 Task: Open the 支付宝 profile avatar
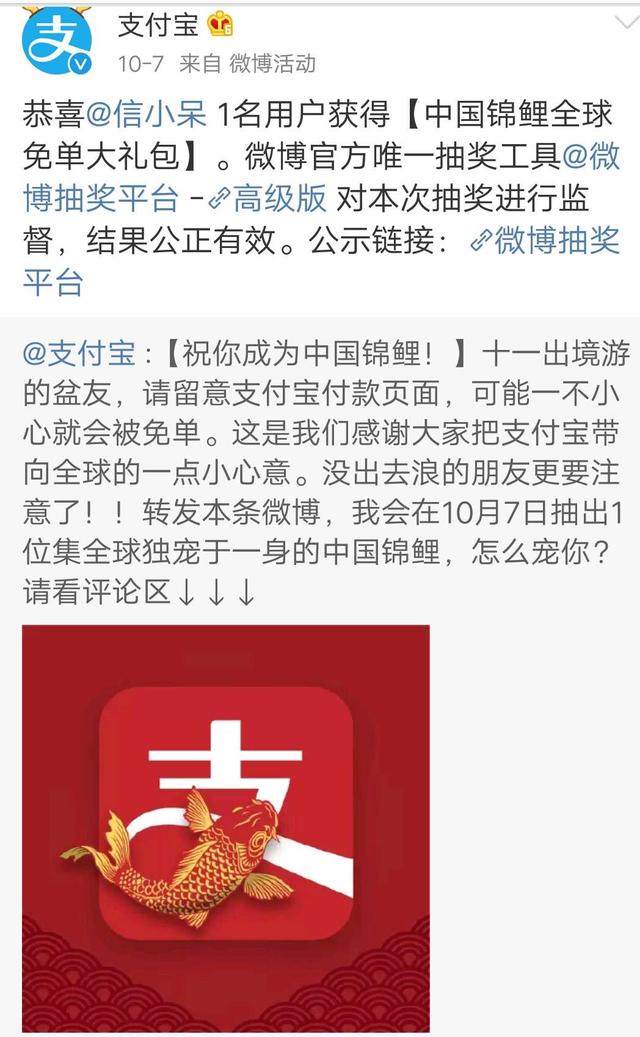click(56, 40)
